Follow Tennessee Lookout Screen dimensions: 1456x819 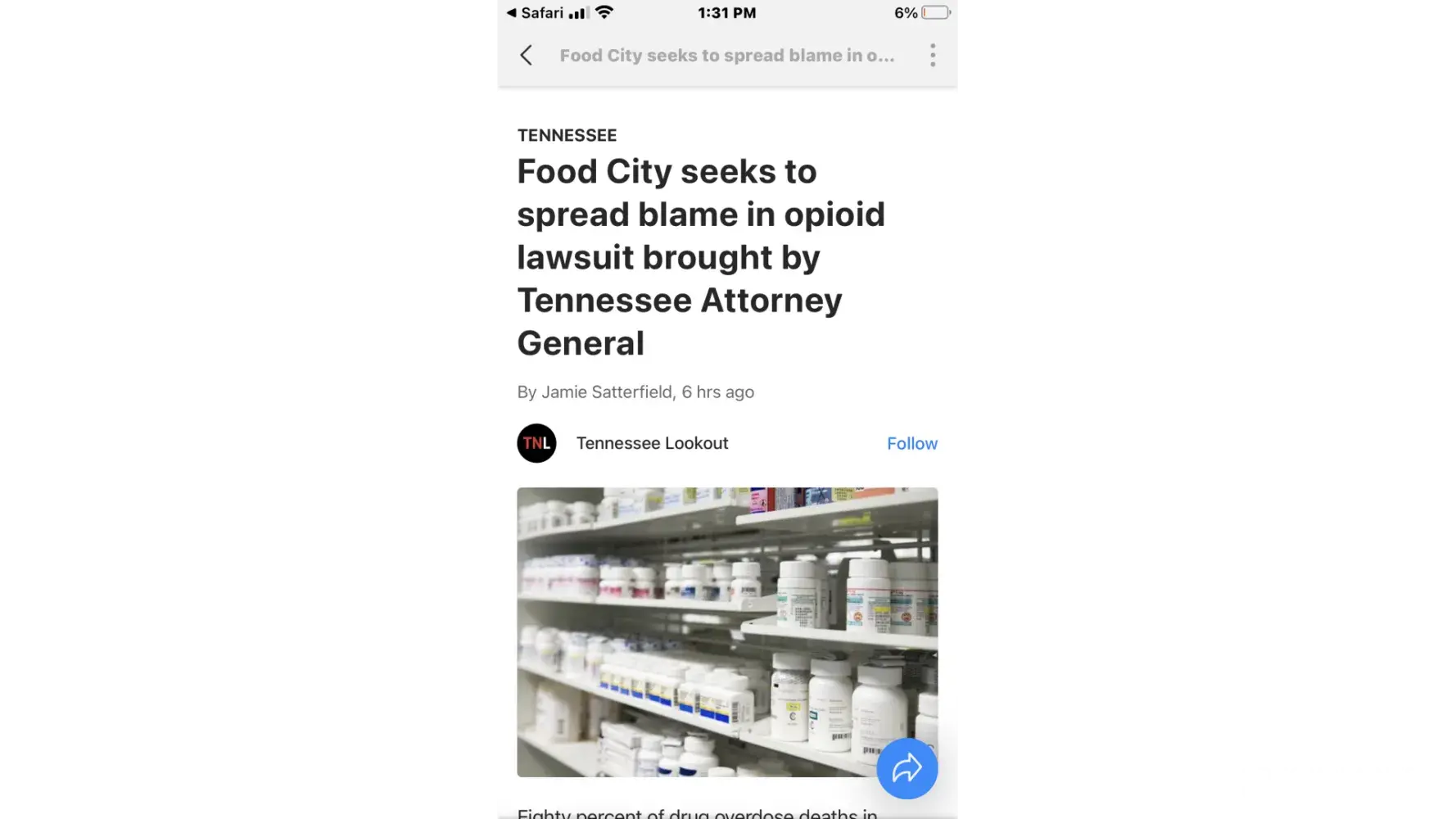click(x=911, y=443)
